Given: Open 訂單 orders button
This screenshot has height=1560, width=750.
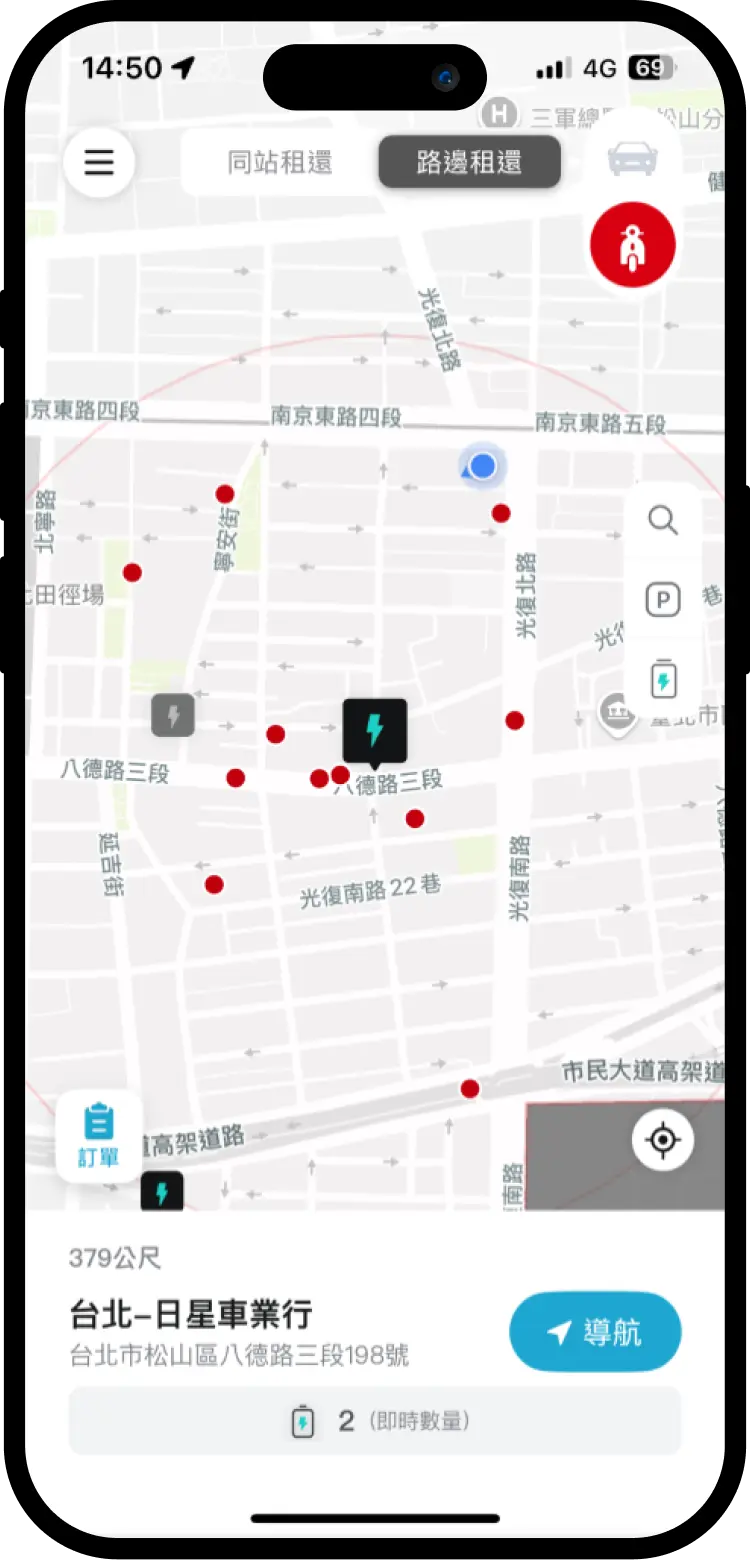Looking at the screenshot, I should pyautogui.click(x=98, y=1136).
